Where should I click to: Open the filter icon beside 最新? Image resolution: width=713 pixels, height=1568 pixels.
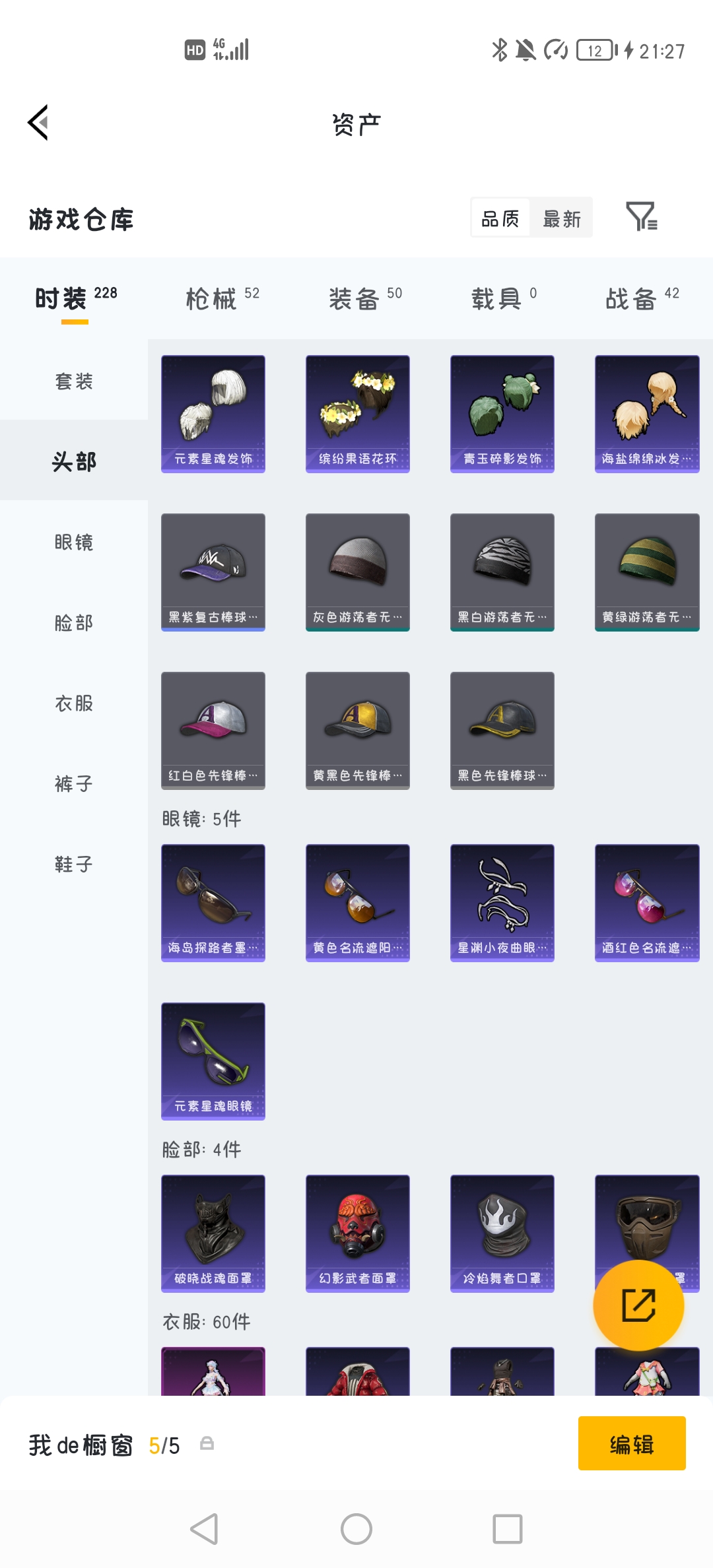coord(641,217)
